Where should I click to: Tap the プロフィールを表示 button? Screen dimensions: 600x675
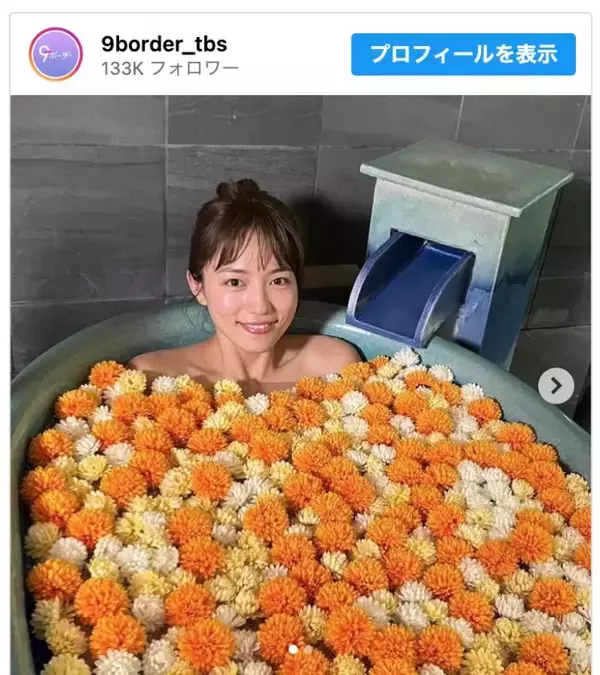pyautogui.click(x=463, y=54)
